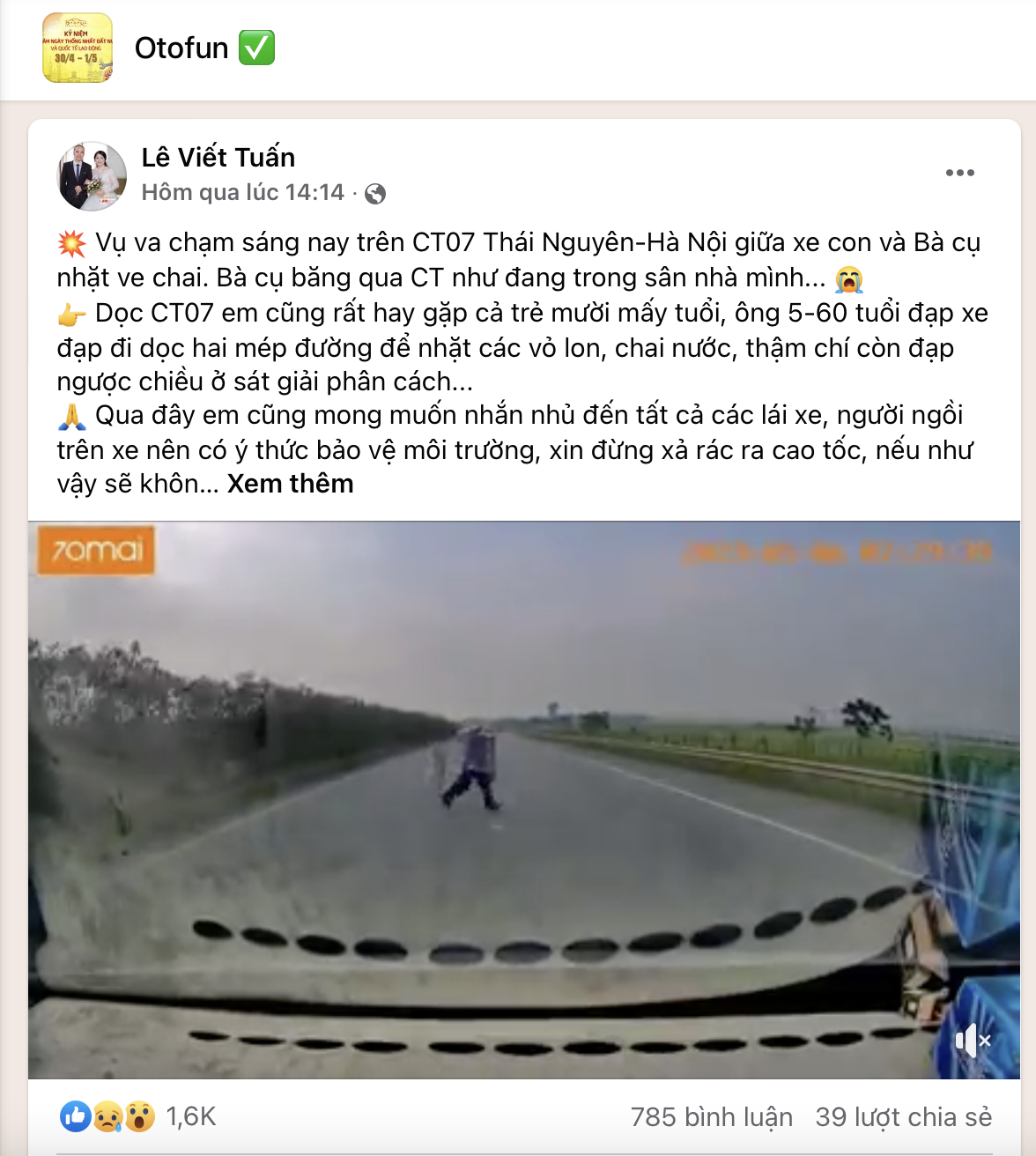Open the Otofun group avatar

pyautogui.click(x=78, y=48)
